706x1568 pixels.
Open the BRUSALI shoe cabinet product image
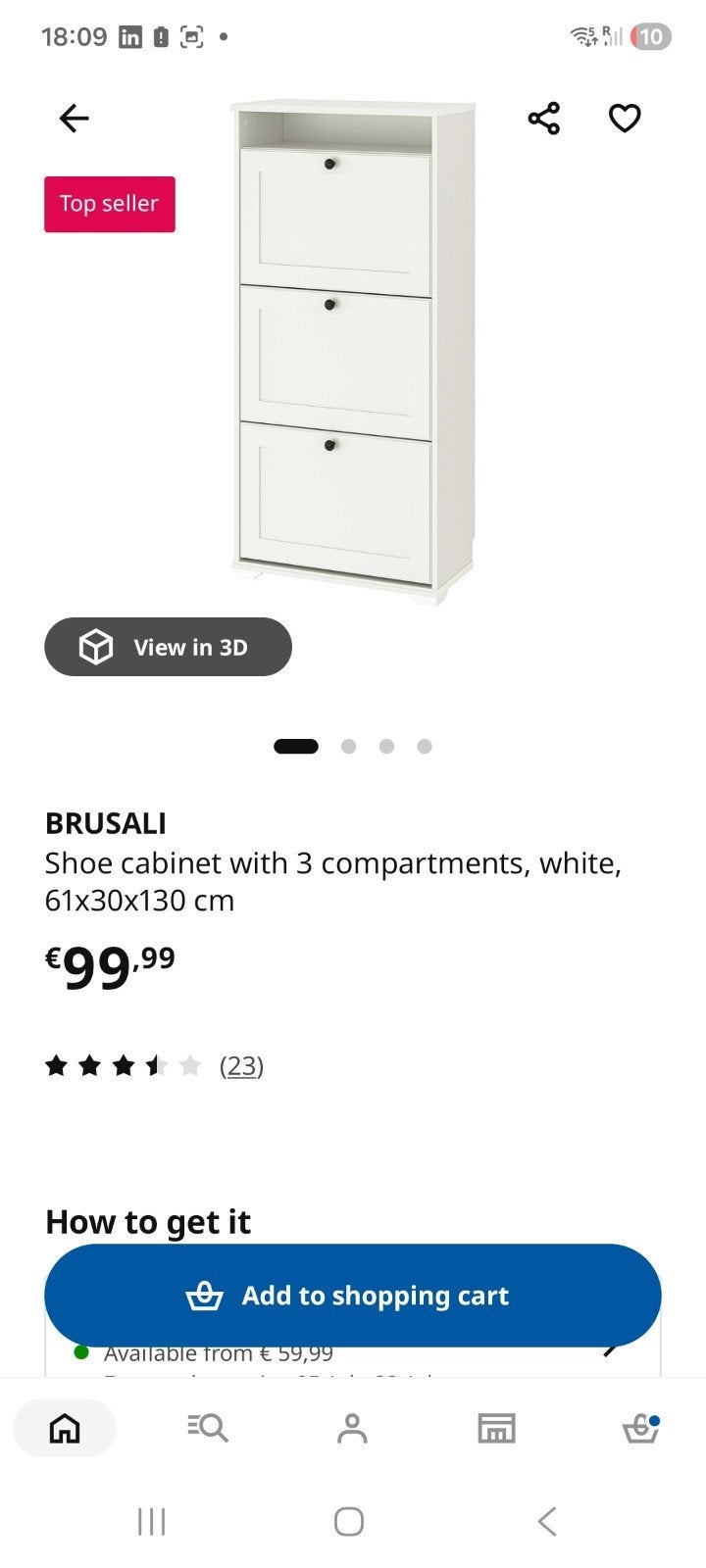click(354, 351)
